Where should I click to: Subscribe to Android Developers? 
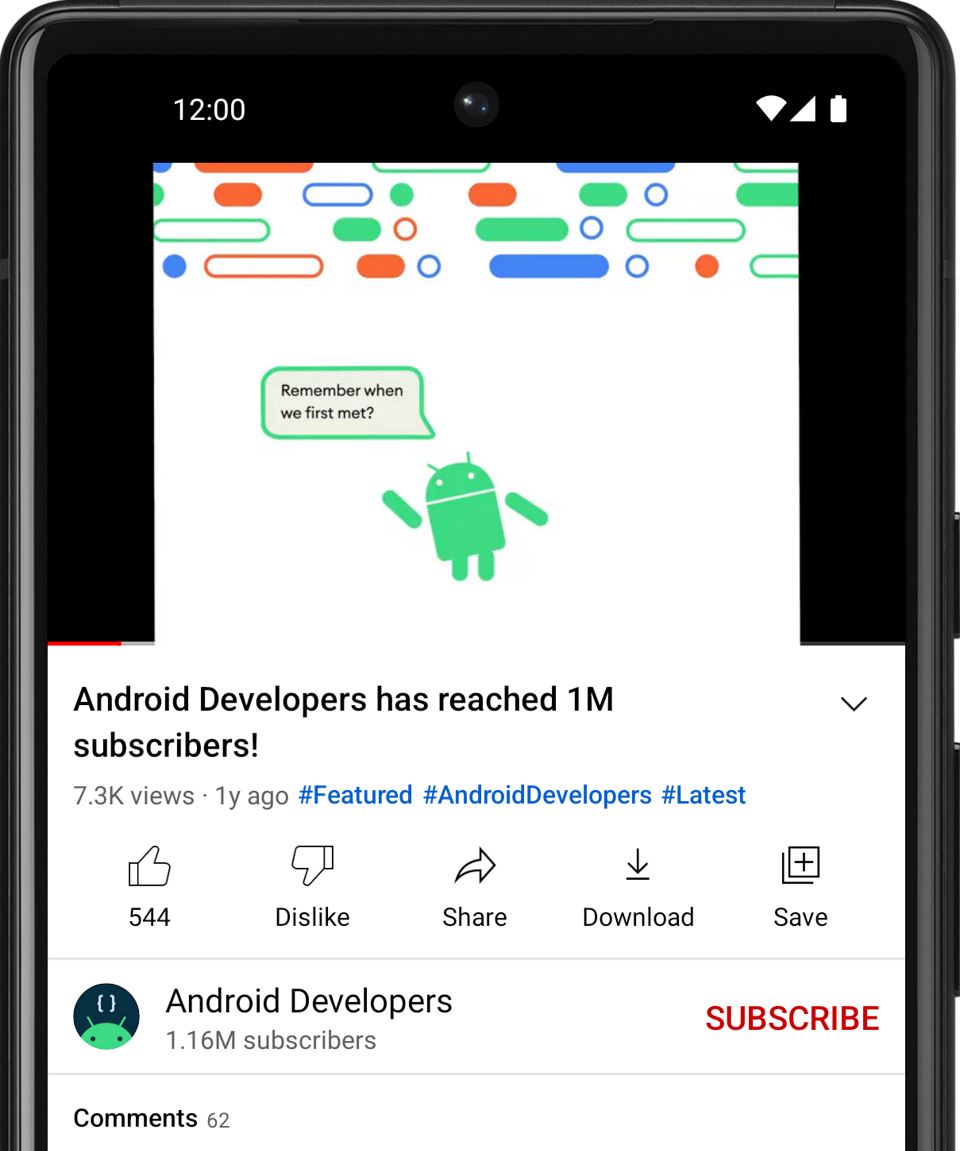click(x=792, y=1018)
